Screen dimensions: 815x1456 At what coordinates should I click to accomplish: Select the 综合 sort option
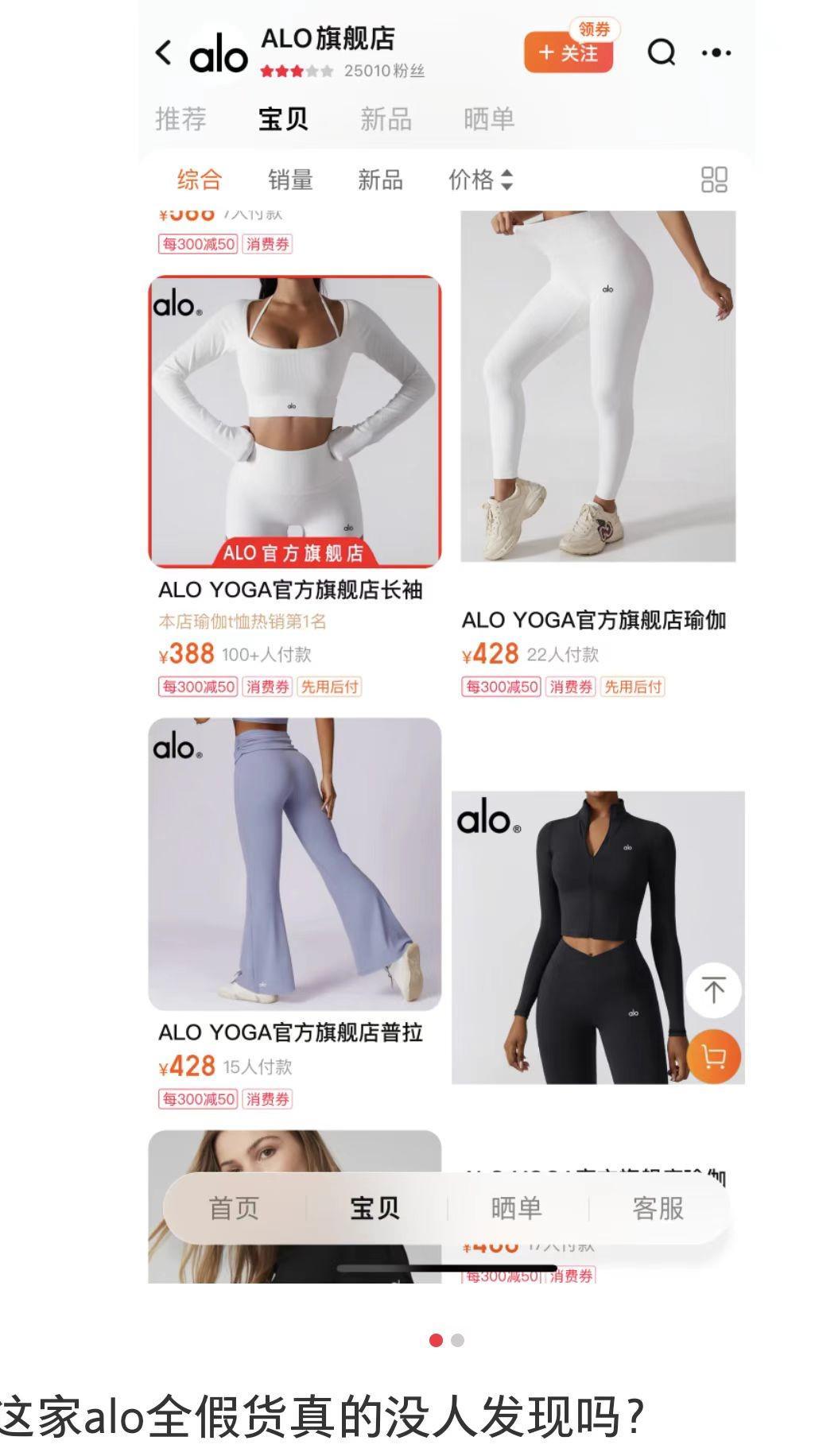click(199, 180)
